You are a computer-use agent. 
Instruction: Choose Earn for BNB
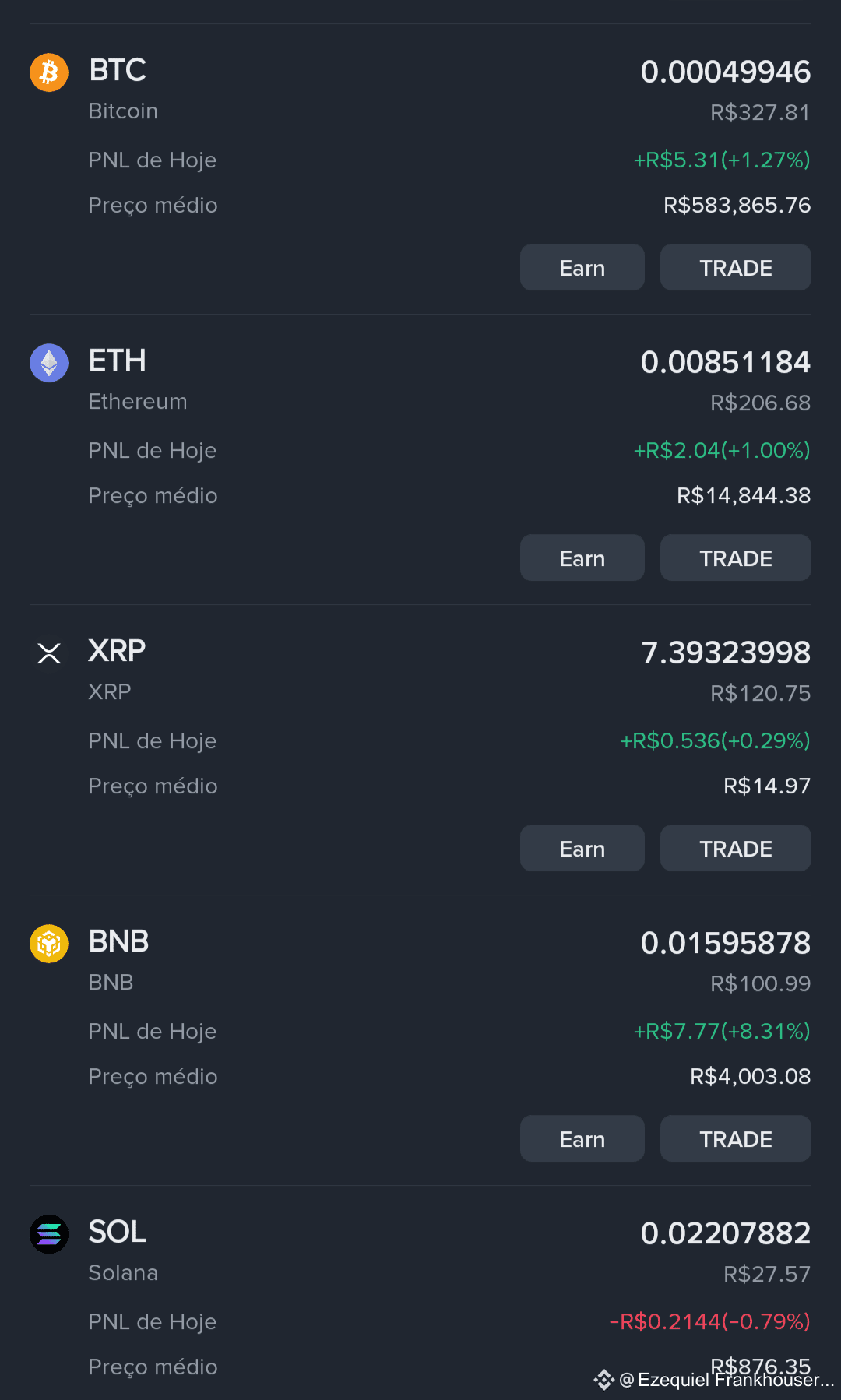coord(582,1138)
